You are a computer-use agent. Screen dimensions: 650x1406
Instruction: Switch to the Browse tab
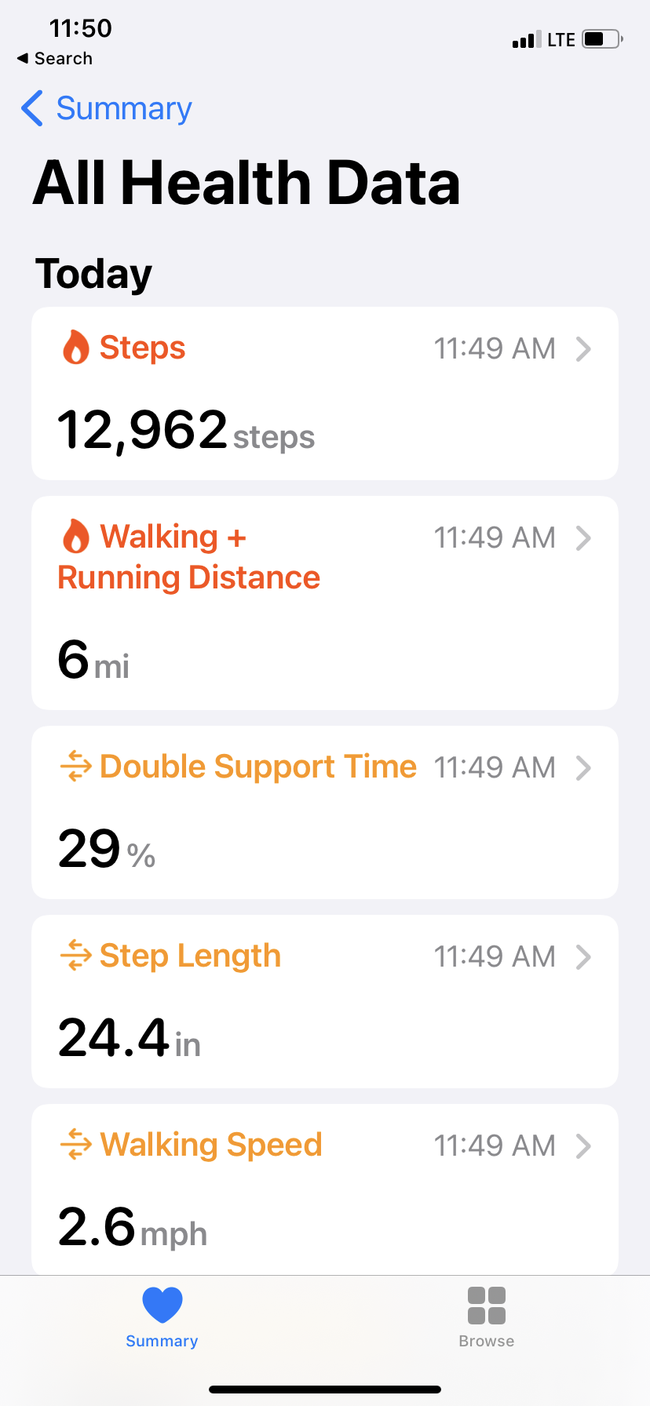tap(486, 1317)
